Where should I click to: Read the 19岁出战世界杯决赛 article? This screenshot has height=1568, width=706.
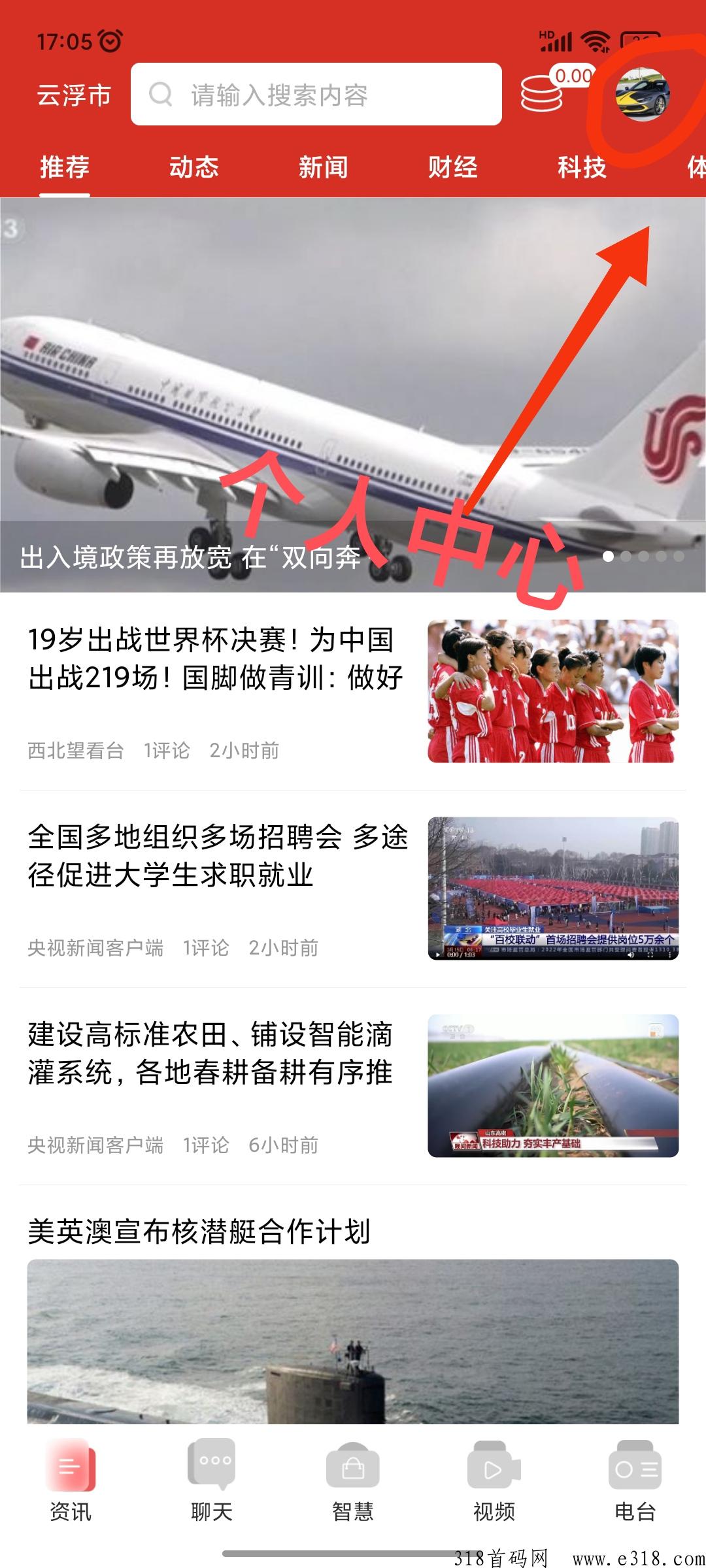pyautogui.click(x=353, y=691)
